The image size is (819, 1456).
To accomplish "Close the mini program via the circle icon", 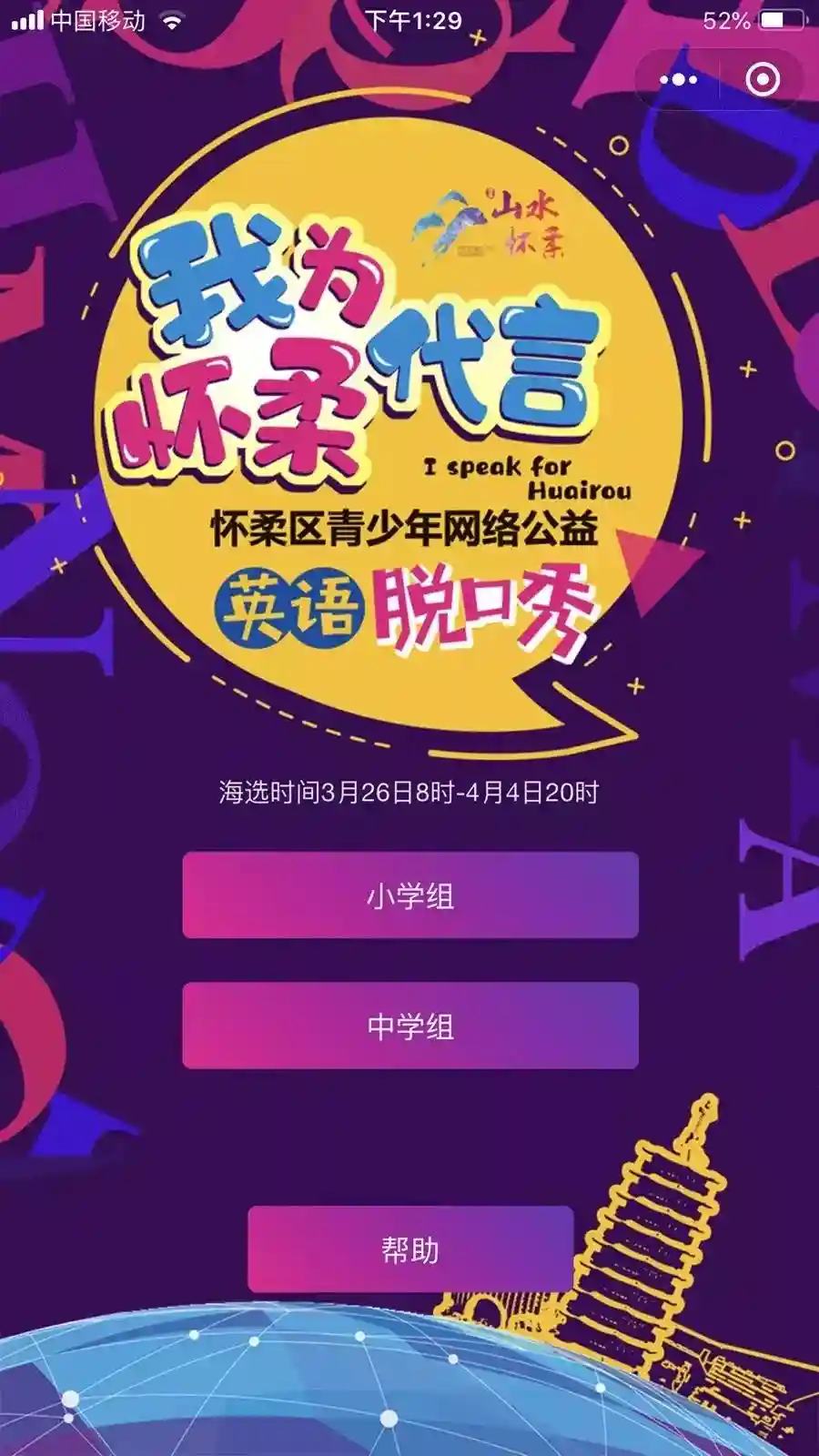I will point(762,80).
